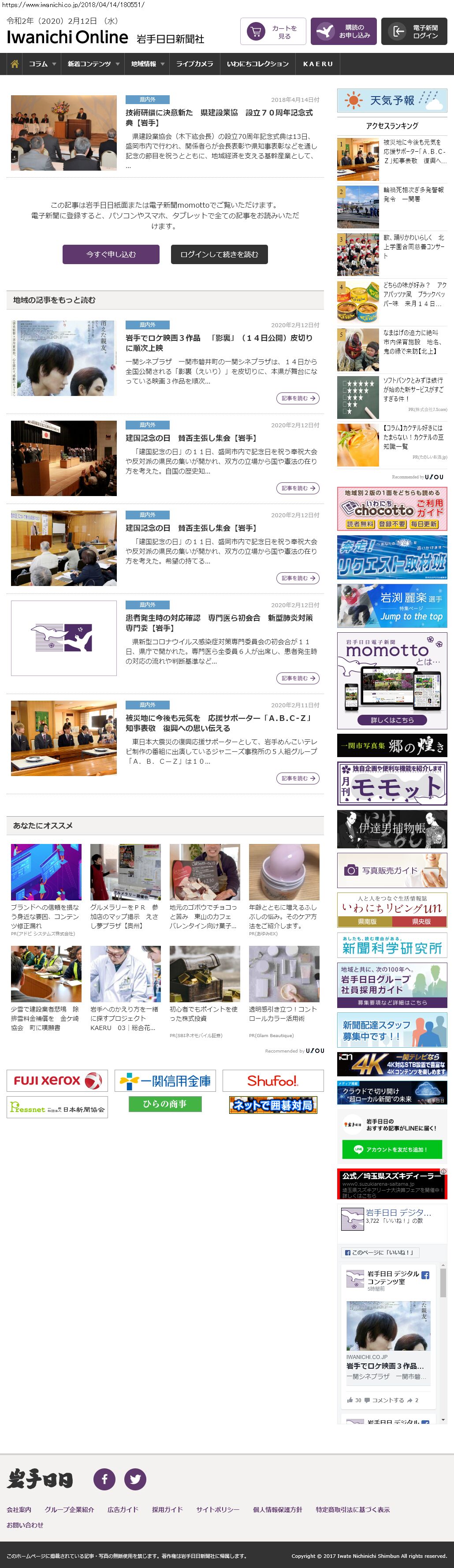The height and width of the screenshot is (1568, 454).
Task: Open the Facebook icon in footer
Action: point(104,1479)
